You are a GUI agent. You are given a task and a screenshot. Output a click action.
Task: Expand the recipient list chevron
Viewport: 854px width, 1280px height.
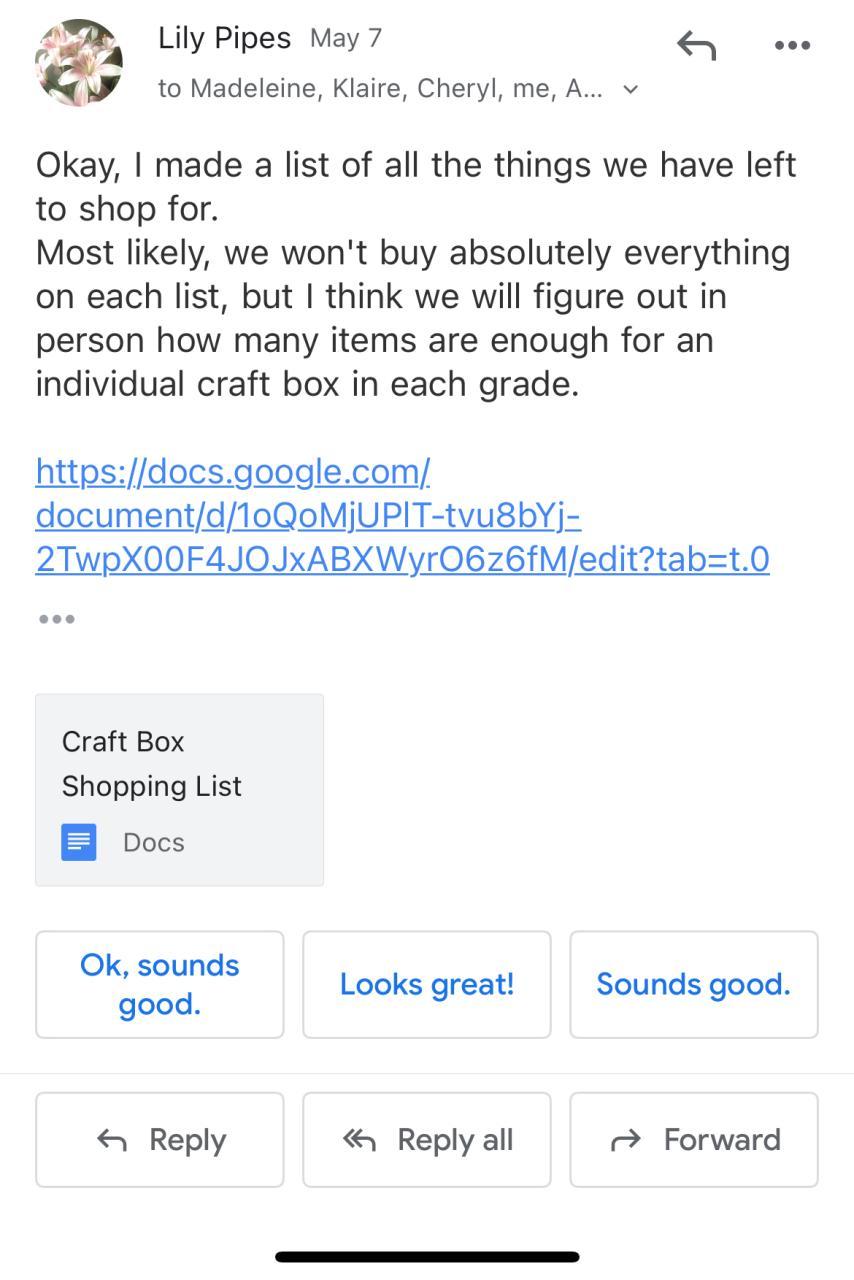click(x=630, y=89)
